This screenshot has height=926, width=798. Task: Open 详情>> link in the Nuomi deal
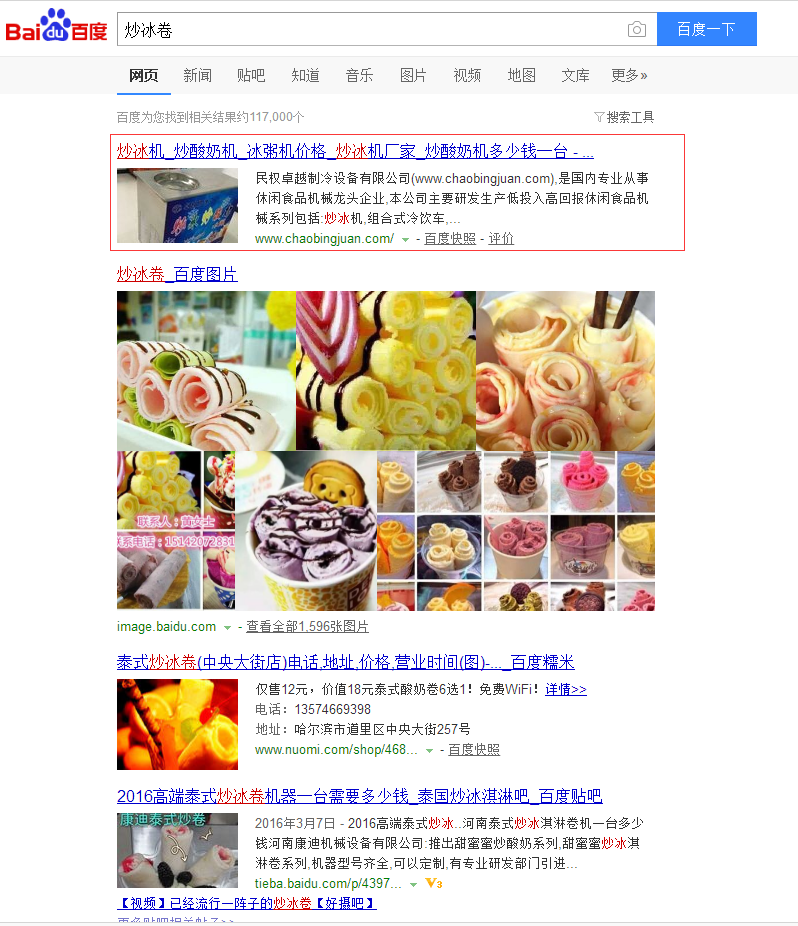pos(566,689)
